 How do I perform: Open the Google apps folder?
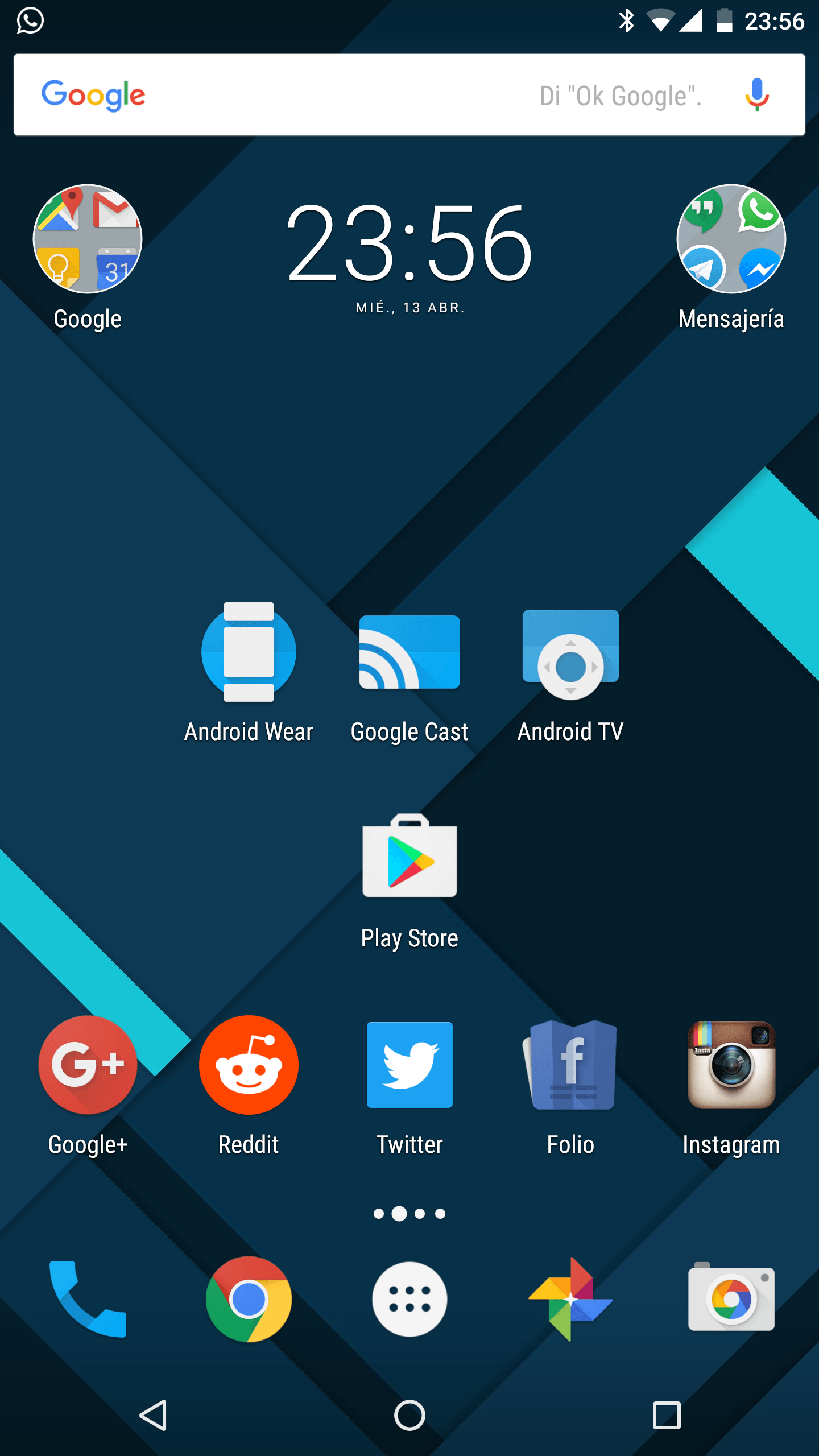coord(88,239)
